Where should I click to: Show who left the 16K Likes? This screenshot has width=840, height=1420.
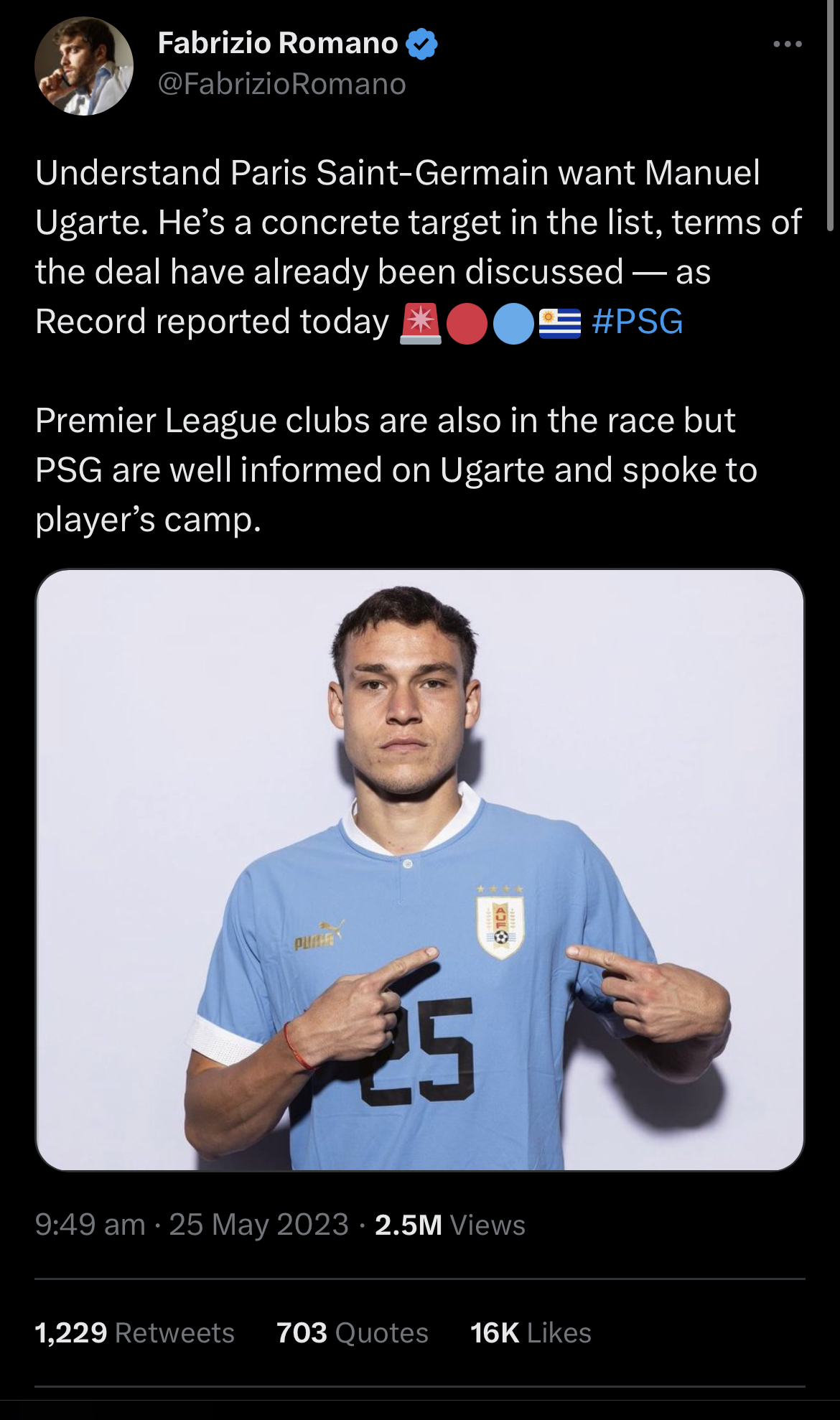531,1332
